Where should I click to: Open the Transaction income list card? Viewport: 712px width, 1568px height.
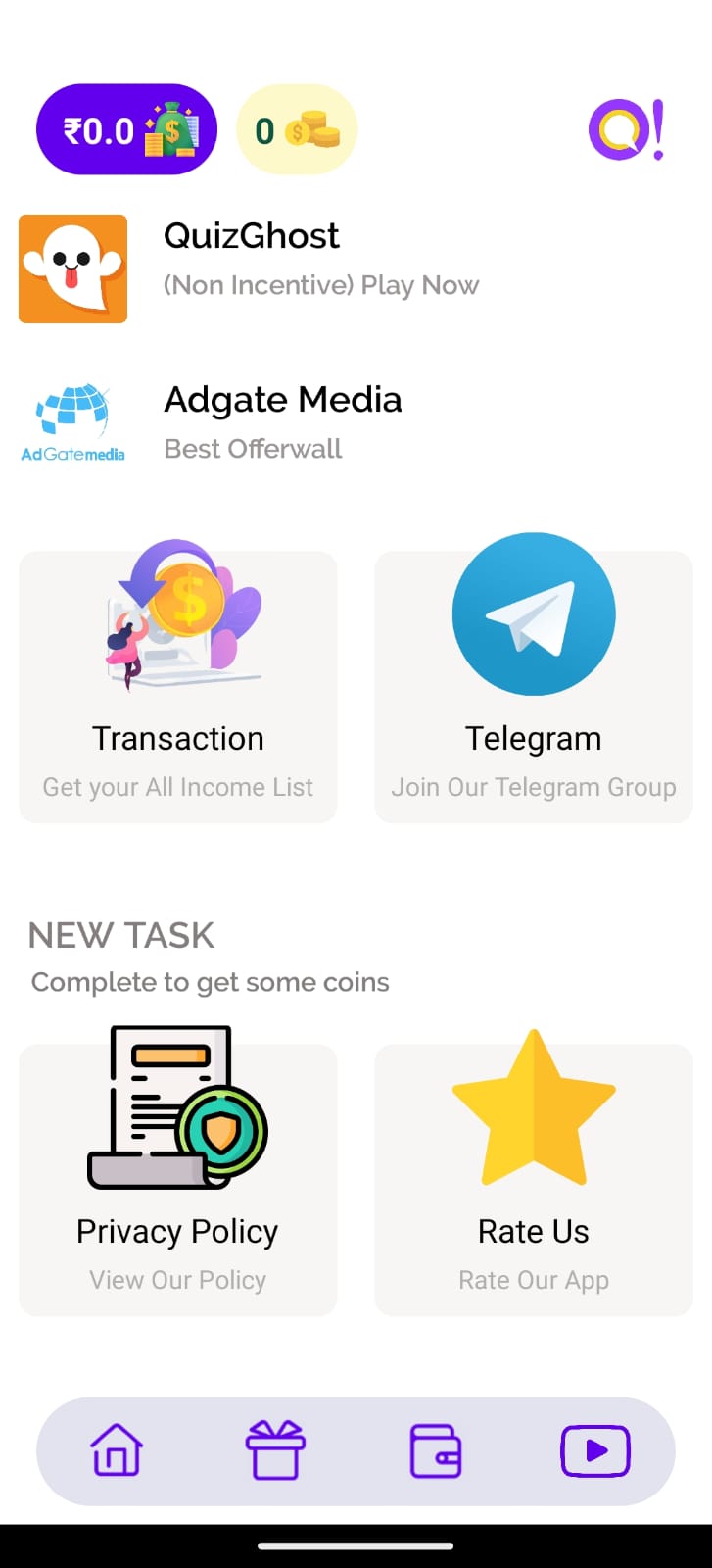(x=178, y=687)
